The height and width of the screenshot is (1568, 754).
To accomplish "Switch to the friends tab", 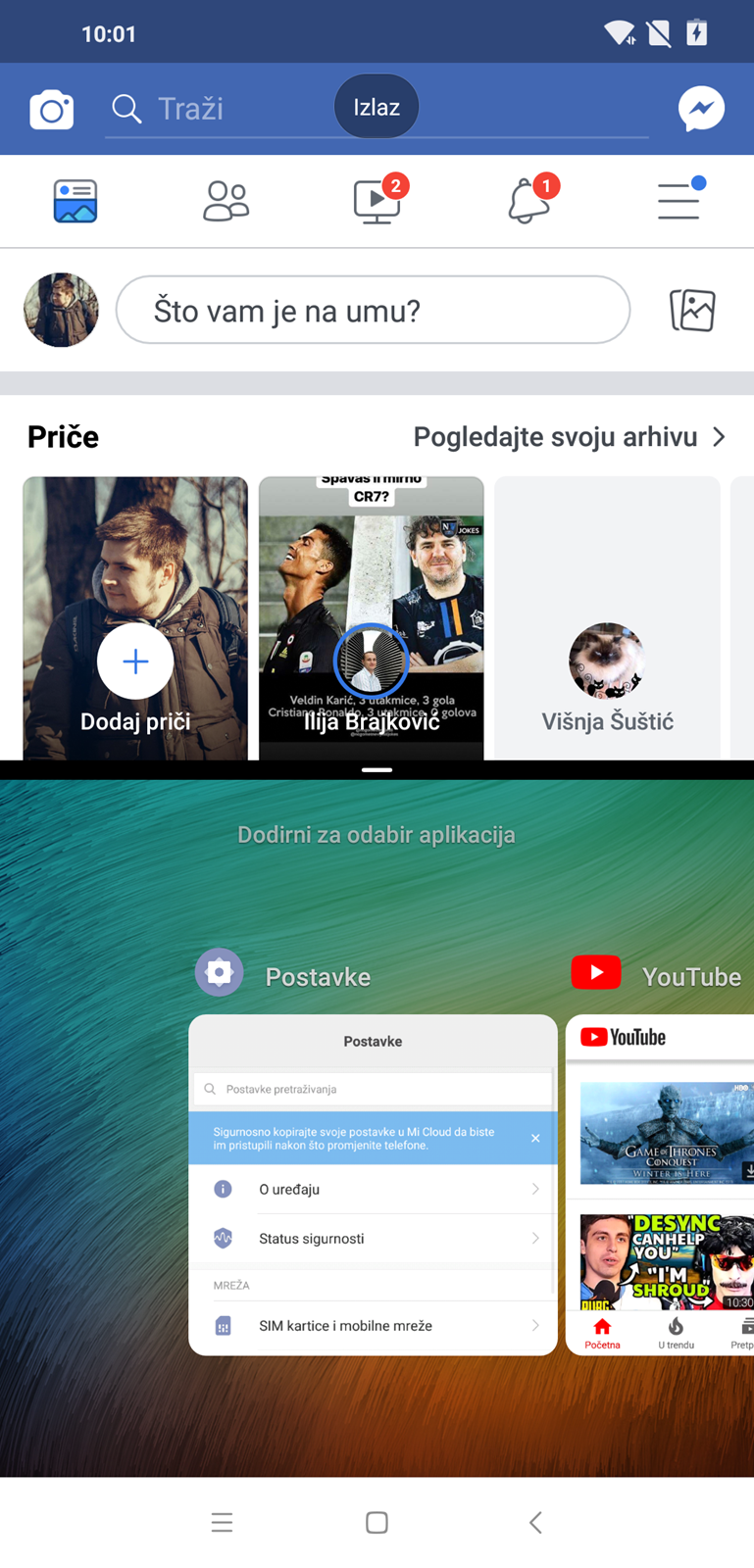I will (226, 201).
